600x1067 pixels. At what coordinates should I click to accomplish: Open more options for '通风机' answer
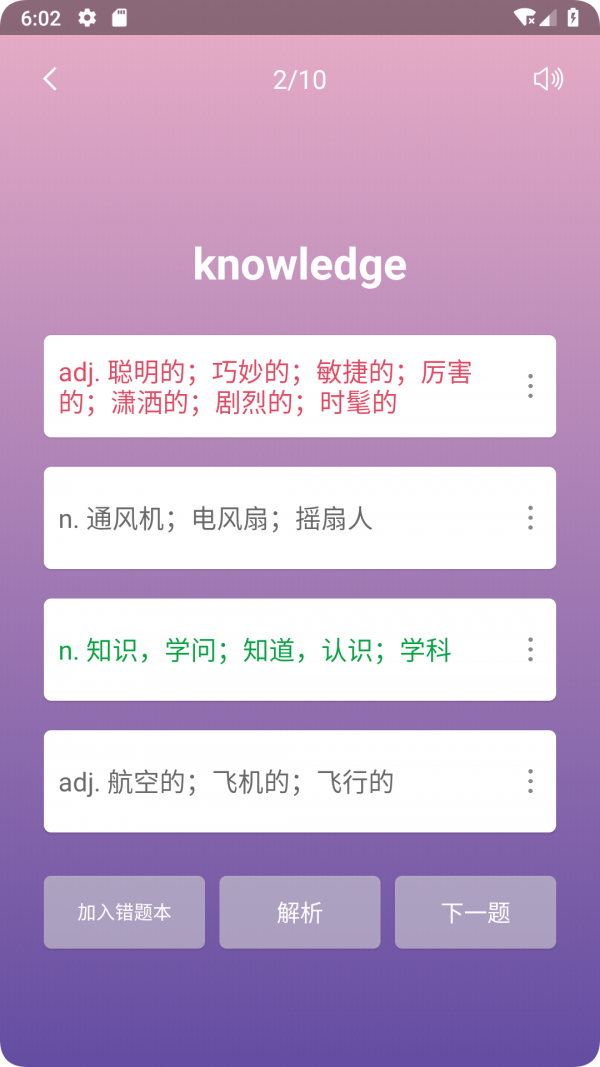(x=530, y=518)
